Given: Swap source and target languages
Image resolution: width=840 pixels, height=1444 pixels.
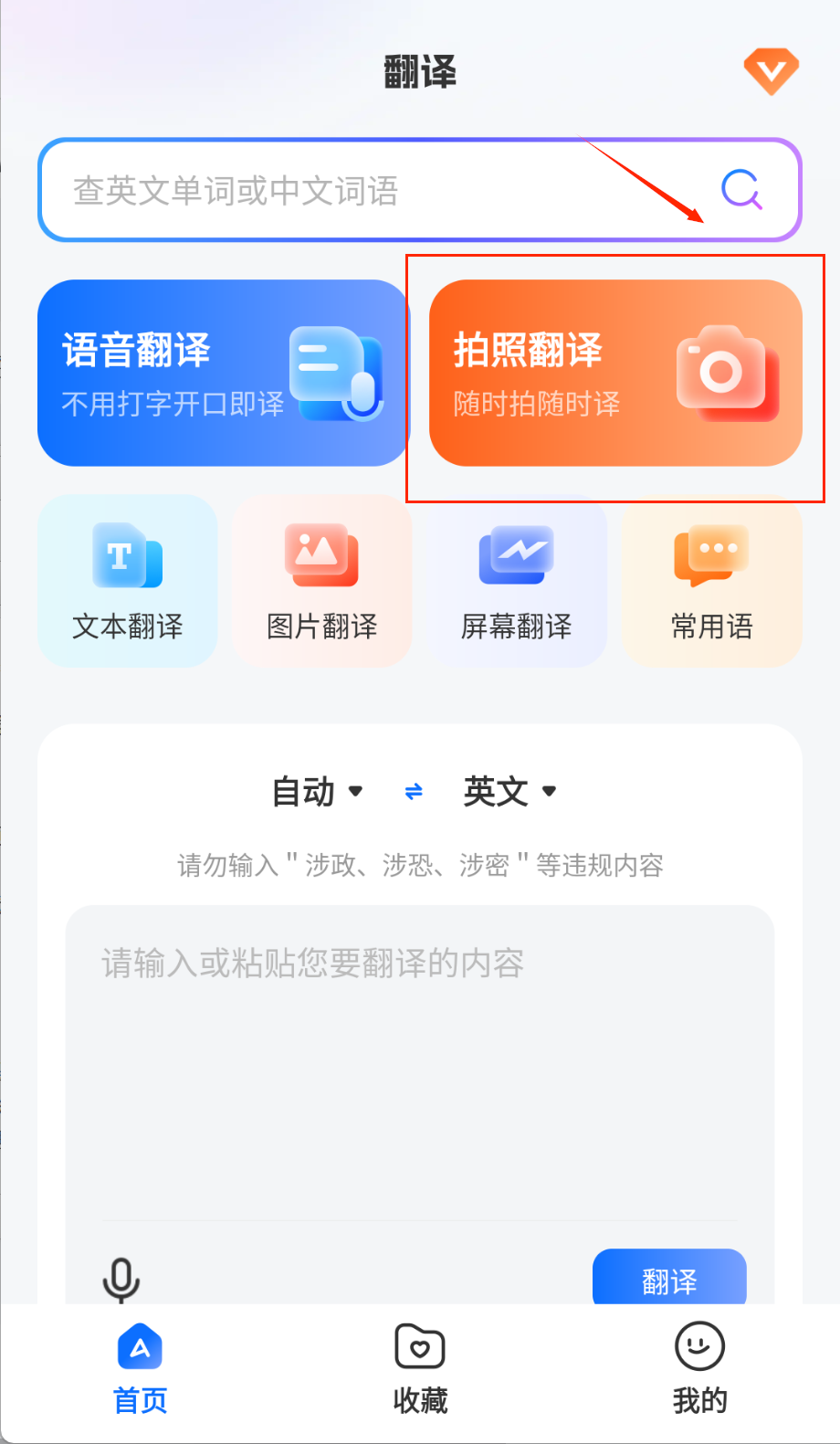Looking at the screenshot, I should (414, 792).
